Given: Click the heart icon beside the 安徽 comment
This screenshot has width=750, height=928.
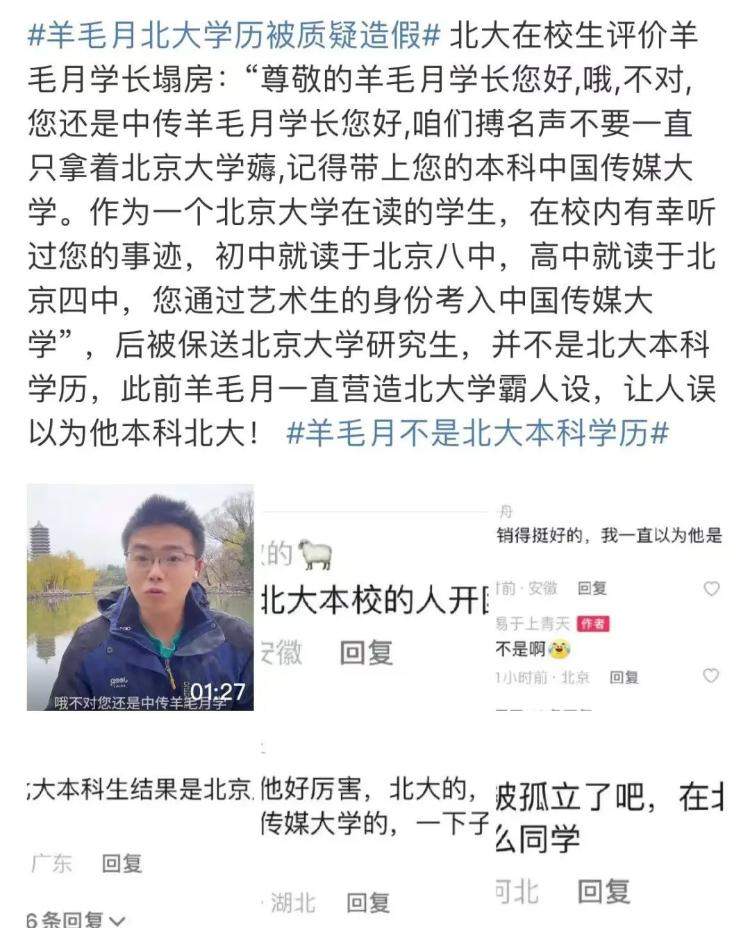Looking at the screenshot, I should [x=712, y=587].
